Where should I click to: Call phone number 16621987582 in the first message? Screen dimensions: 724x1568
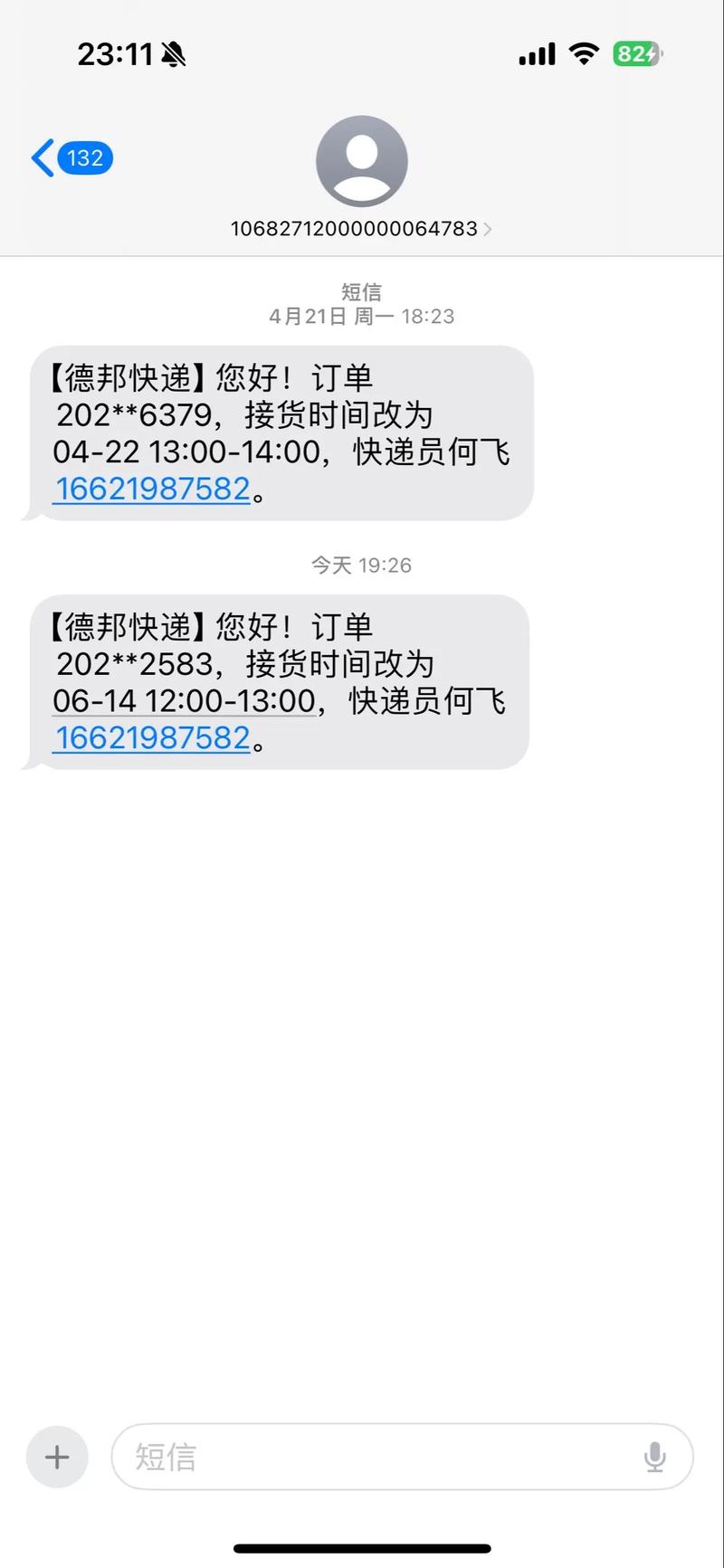(151, 489)
